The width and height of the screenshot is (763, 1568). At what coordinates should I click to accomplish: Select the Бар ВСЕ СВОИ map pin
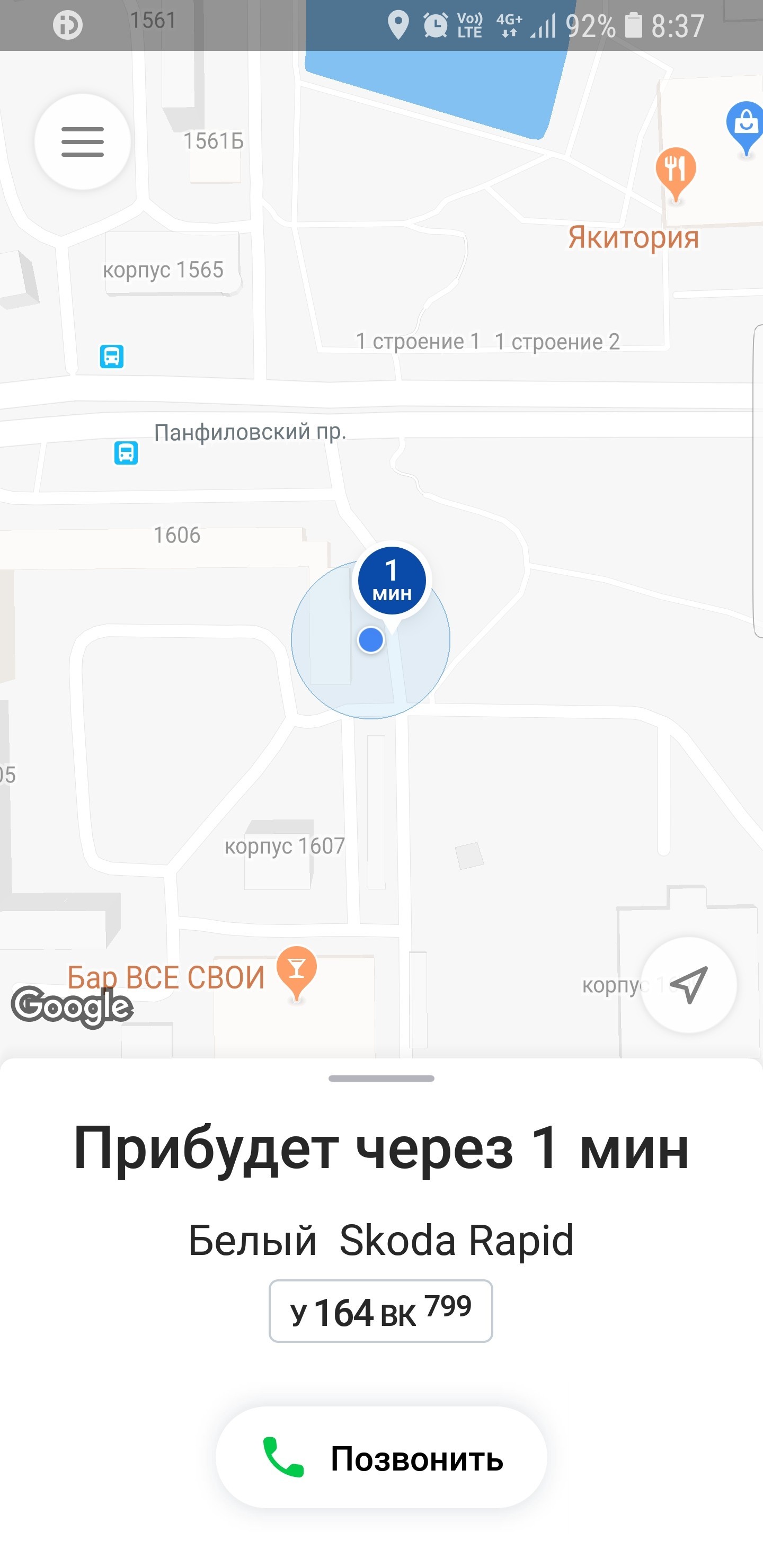297,972
